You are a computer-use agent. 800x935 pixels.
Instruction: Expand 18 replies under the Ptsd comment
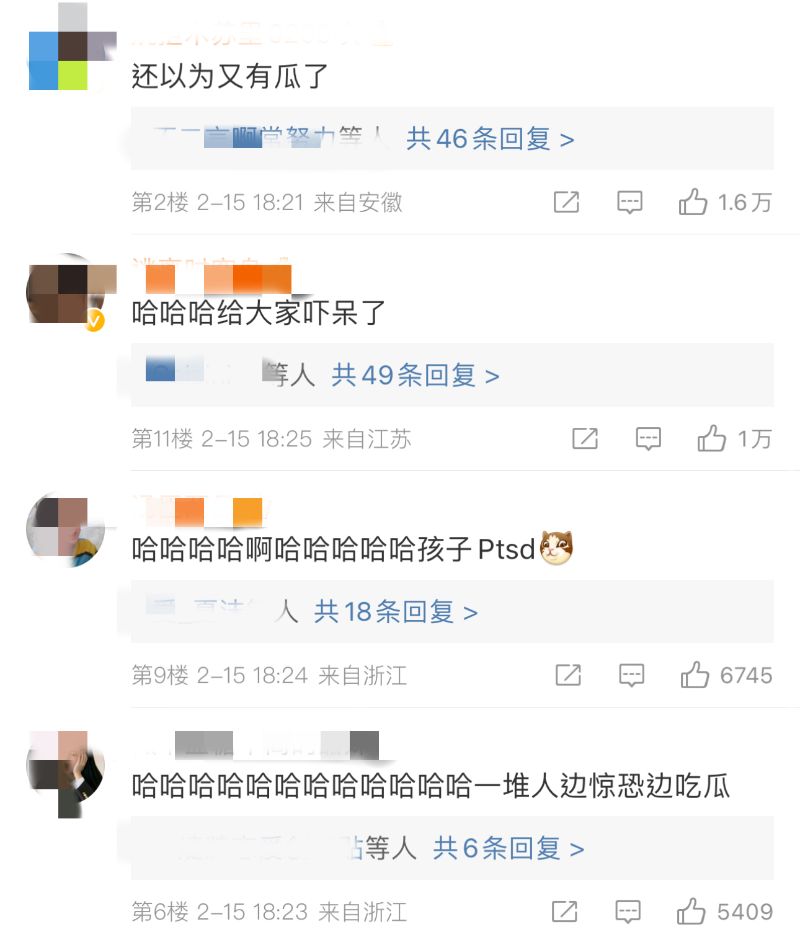pos(396,612)
